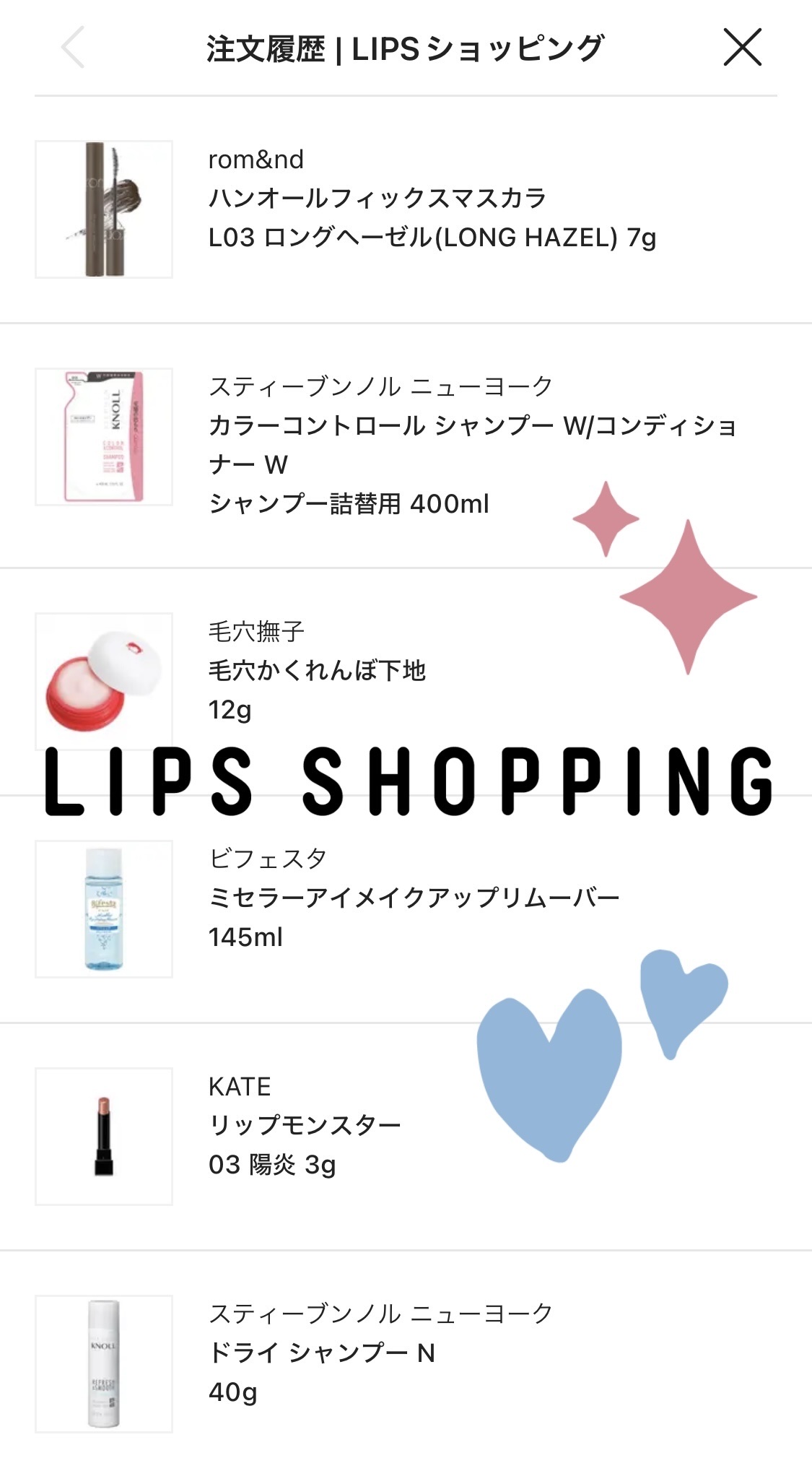Tap the Bifesta eye makeup remover thumbnail
The height and width of the screenshot is (1471, 812).
coord(105,906)
